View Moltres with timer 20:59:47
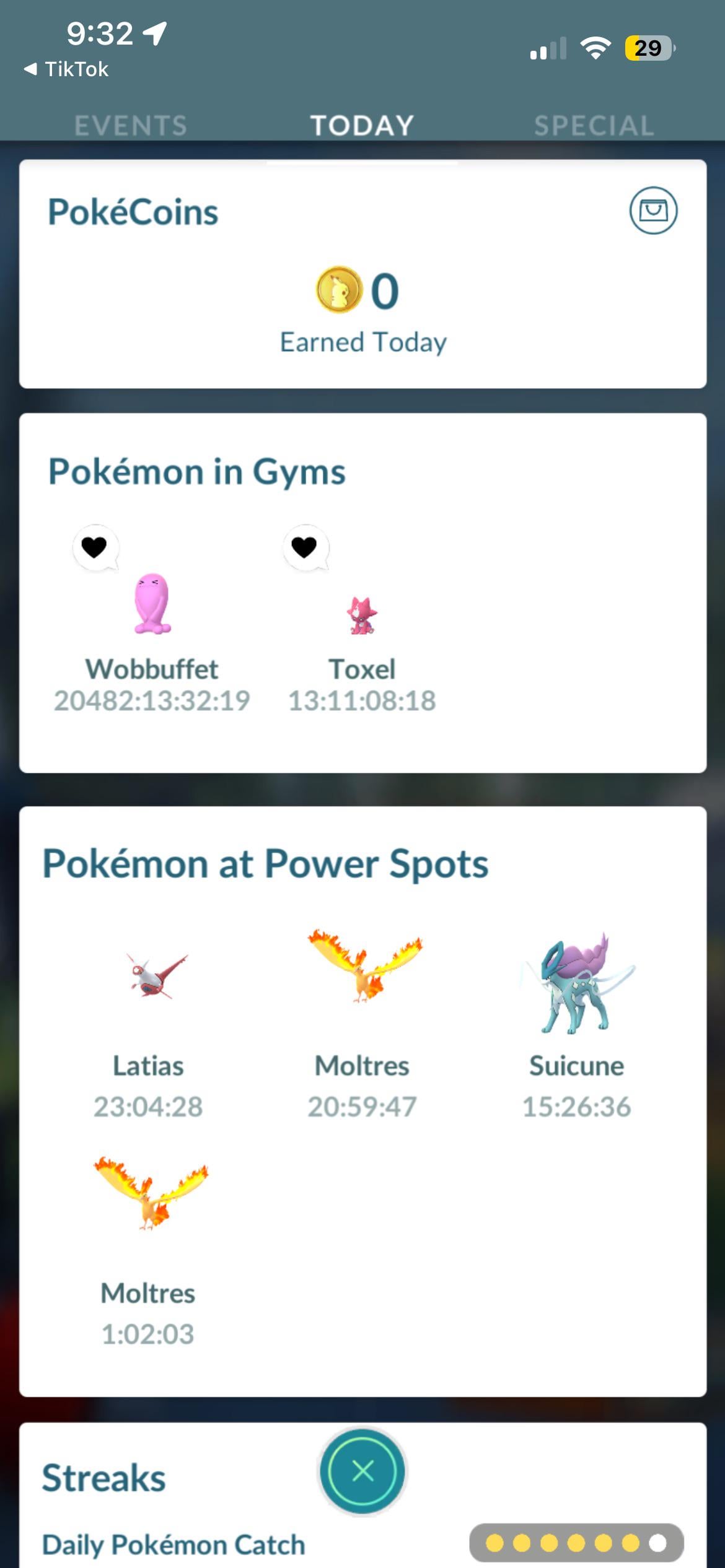Image resolution: width=725 pixels, height=1568 pixels. click(x=363, y=967)
